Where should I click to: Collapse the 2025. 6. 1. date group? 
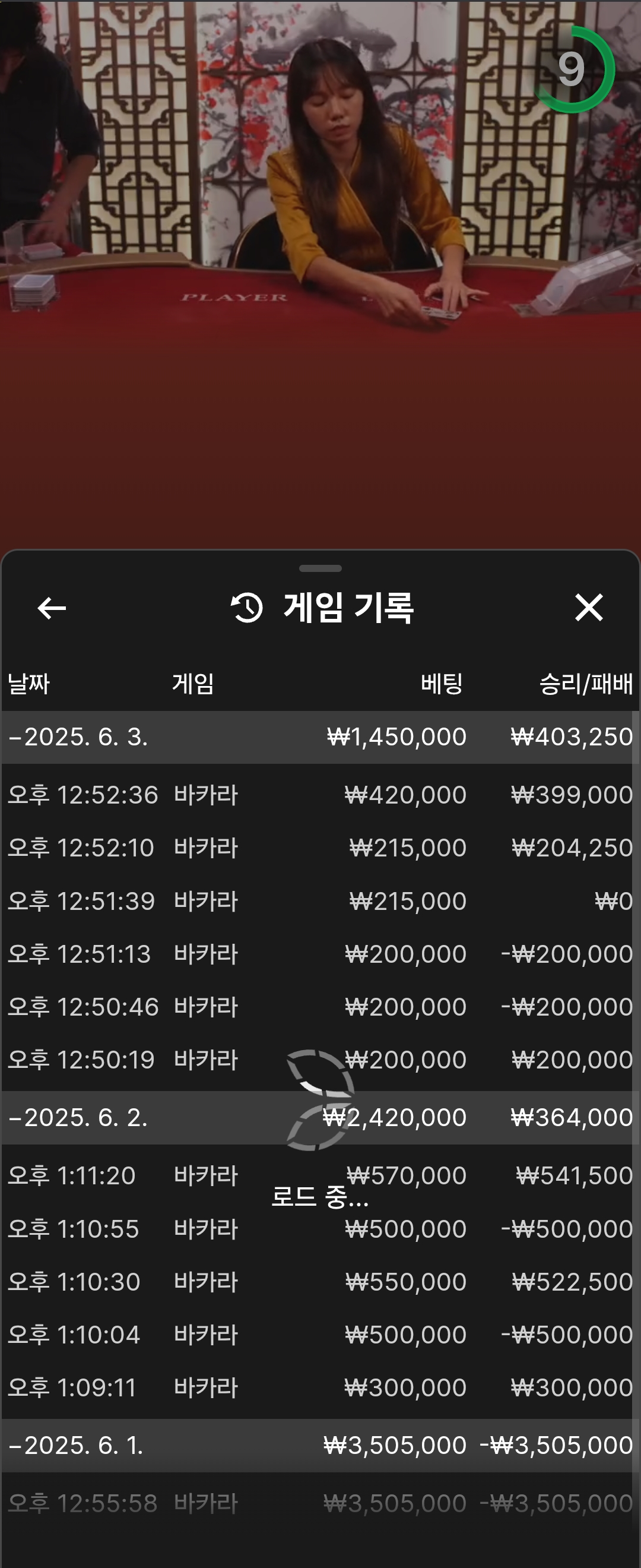pos(76,1445)
